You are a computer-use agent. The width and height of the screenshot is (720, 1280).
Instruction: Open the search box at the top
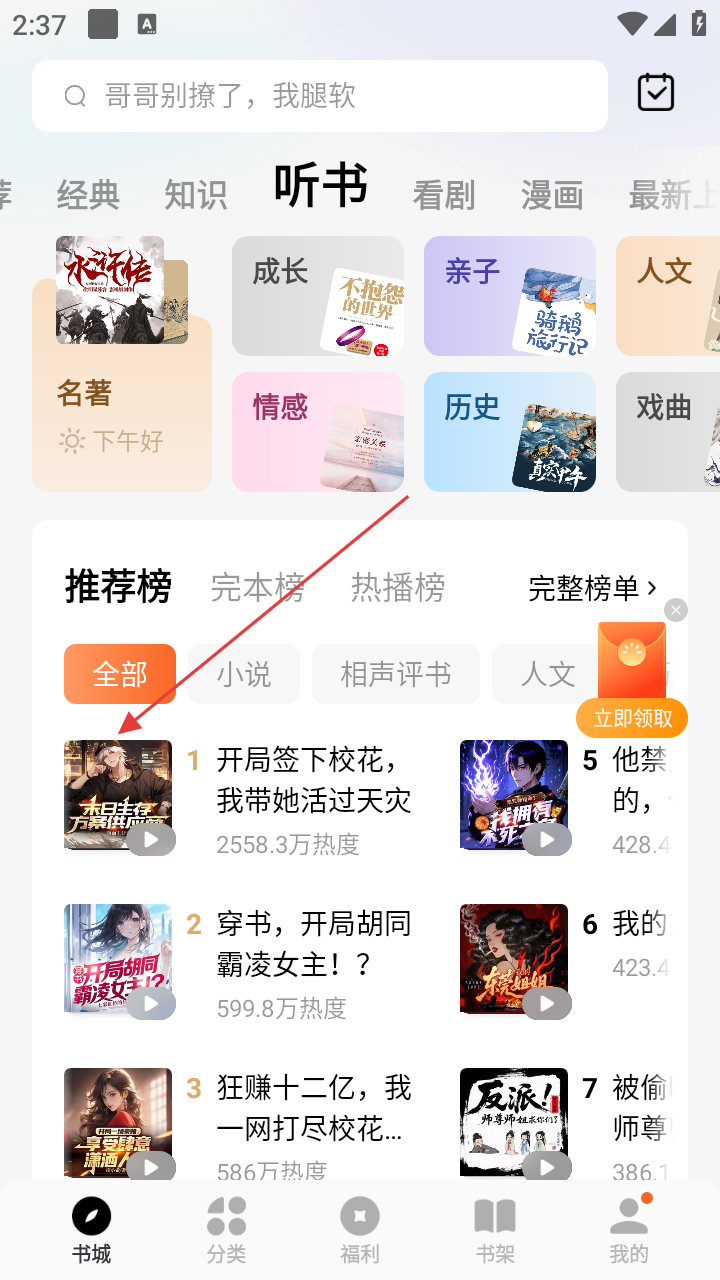(320, 96)
